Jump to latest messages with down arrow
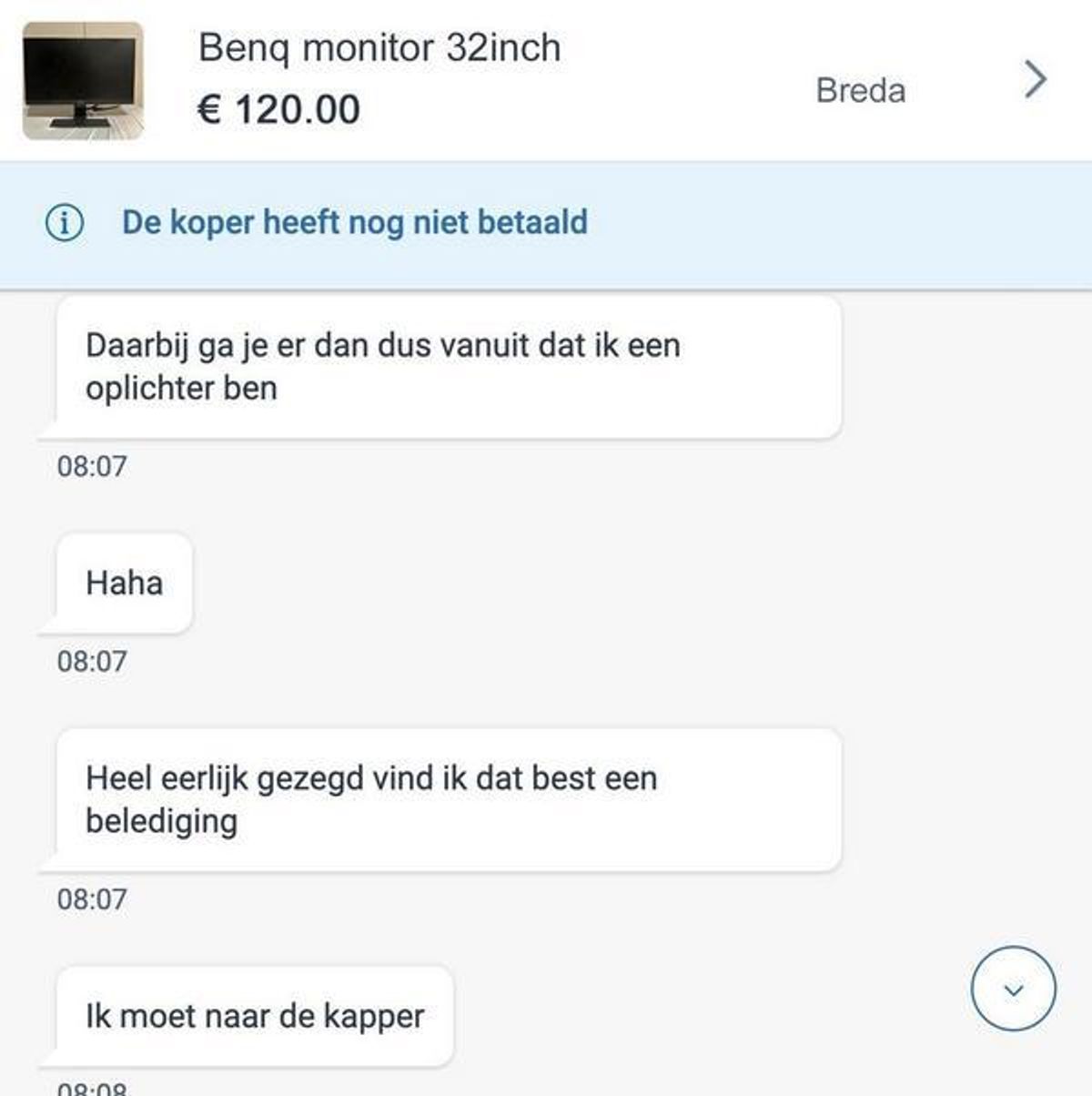The width and height of the screenshot is (1092, 1096). [x=1013, y=989]
